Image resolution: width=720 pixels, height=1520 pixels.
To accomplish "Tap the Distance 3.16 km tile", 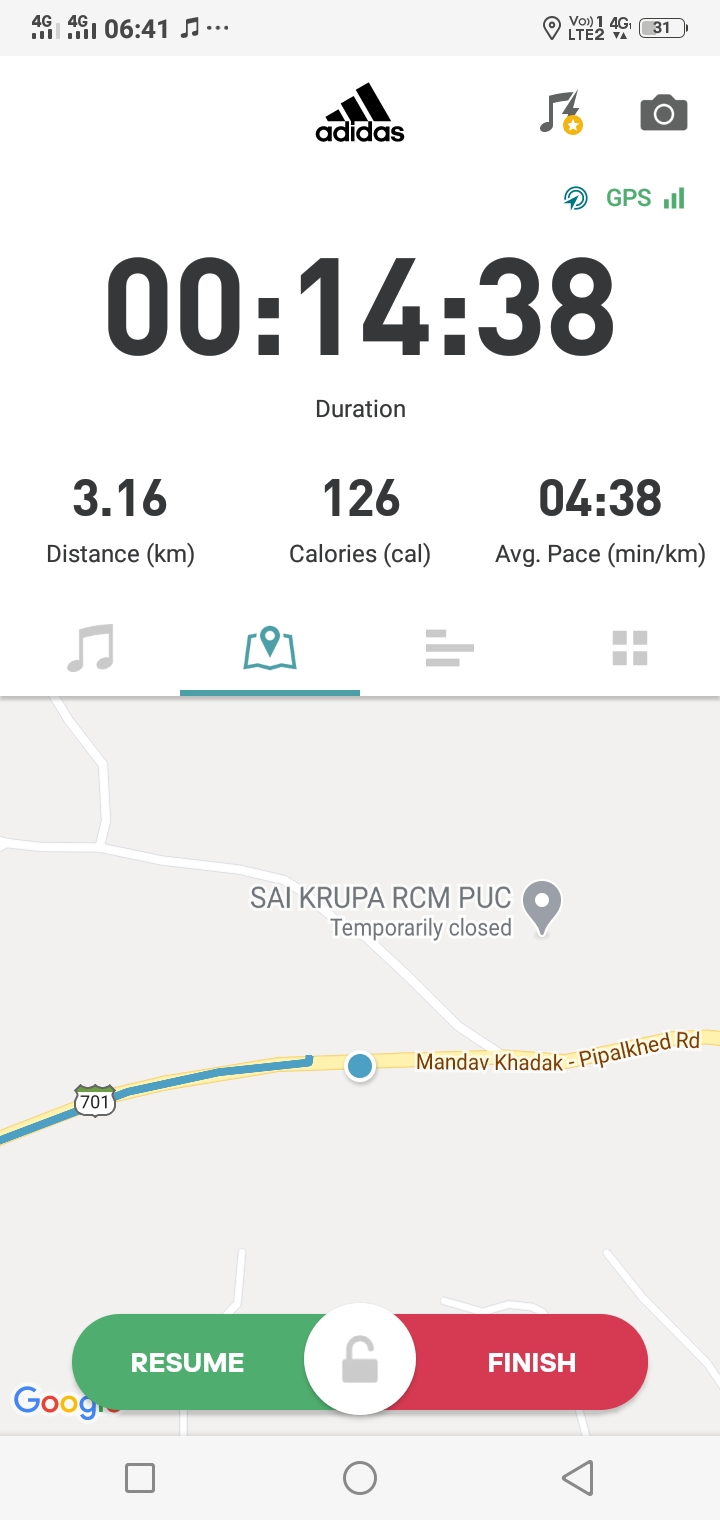I will tap(120, 521).
